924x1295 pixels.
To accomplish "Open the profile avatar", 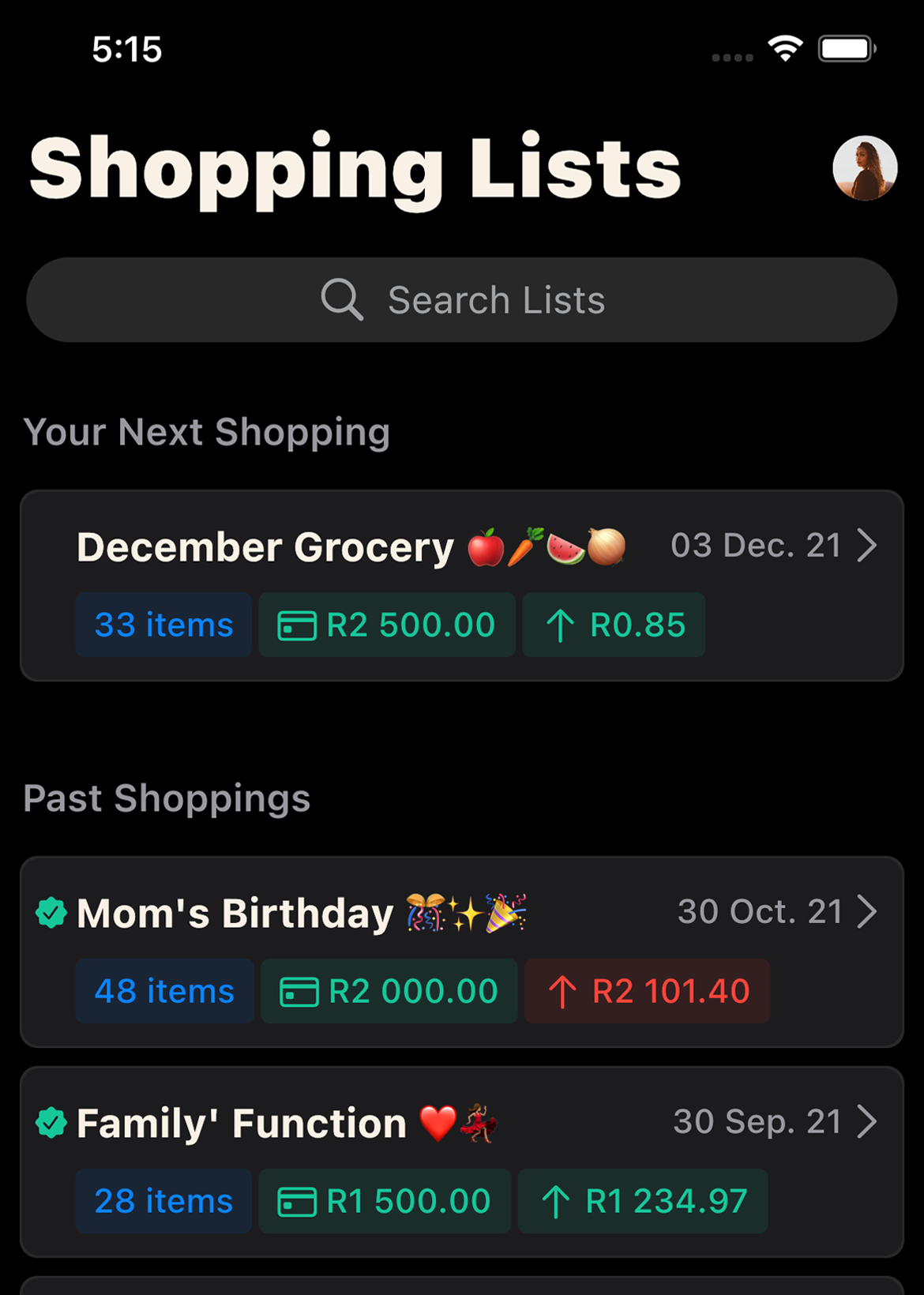I will point(865,168).
